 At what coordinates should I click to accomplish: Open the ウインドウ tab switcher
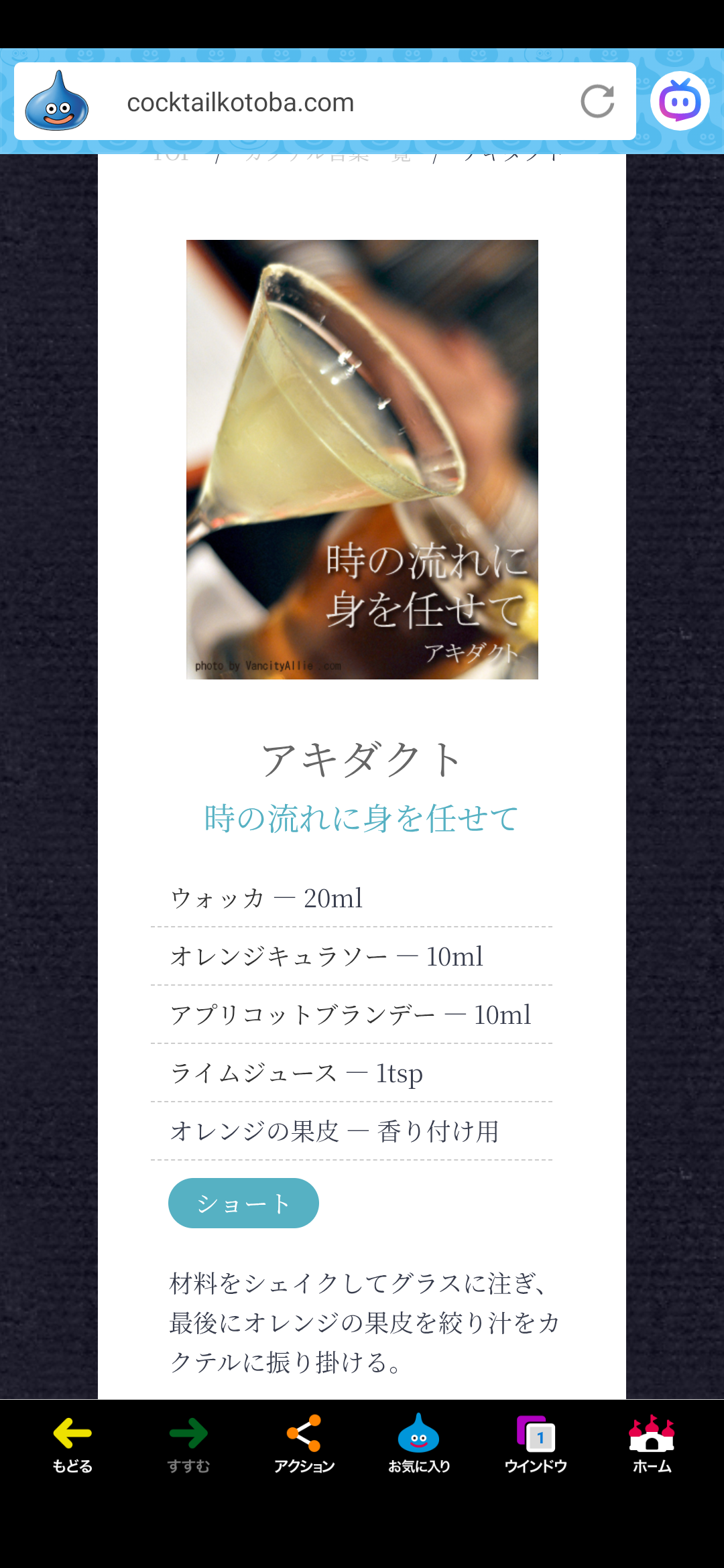point(536,1444)
